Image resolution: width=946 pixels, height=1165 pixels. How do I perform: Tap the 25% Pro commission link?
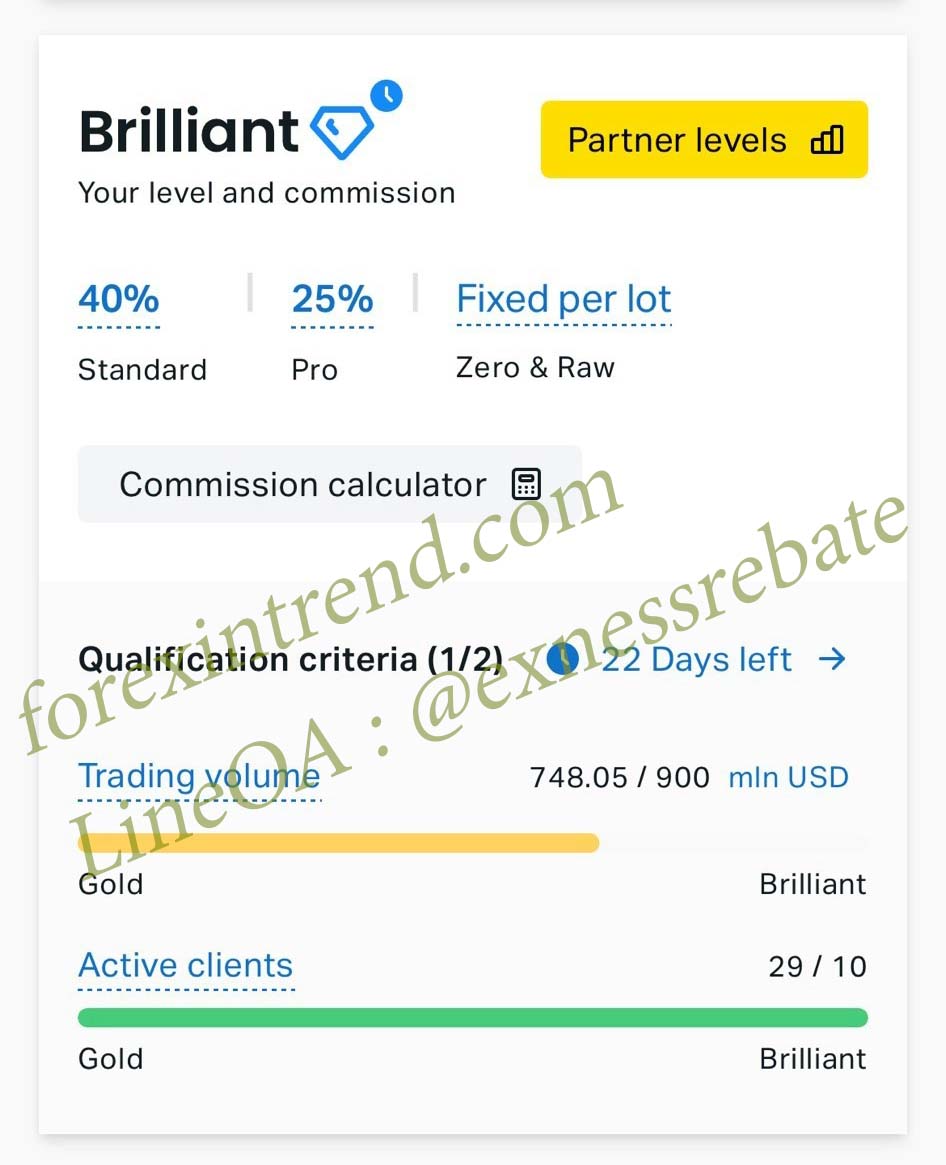[332, 299]
